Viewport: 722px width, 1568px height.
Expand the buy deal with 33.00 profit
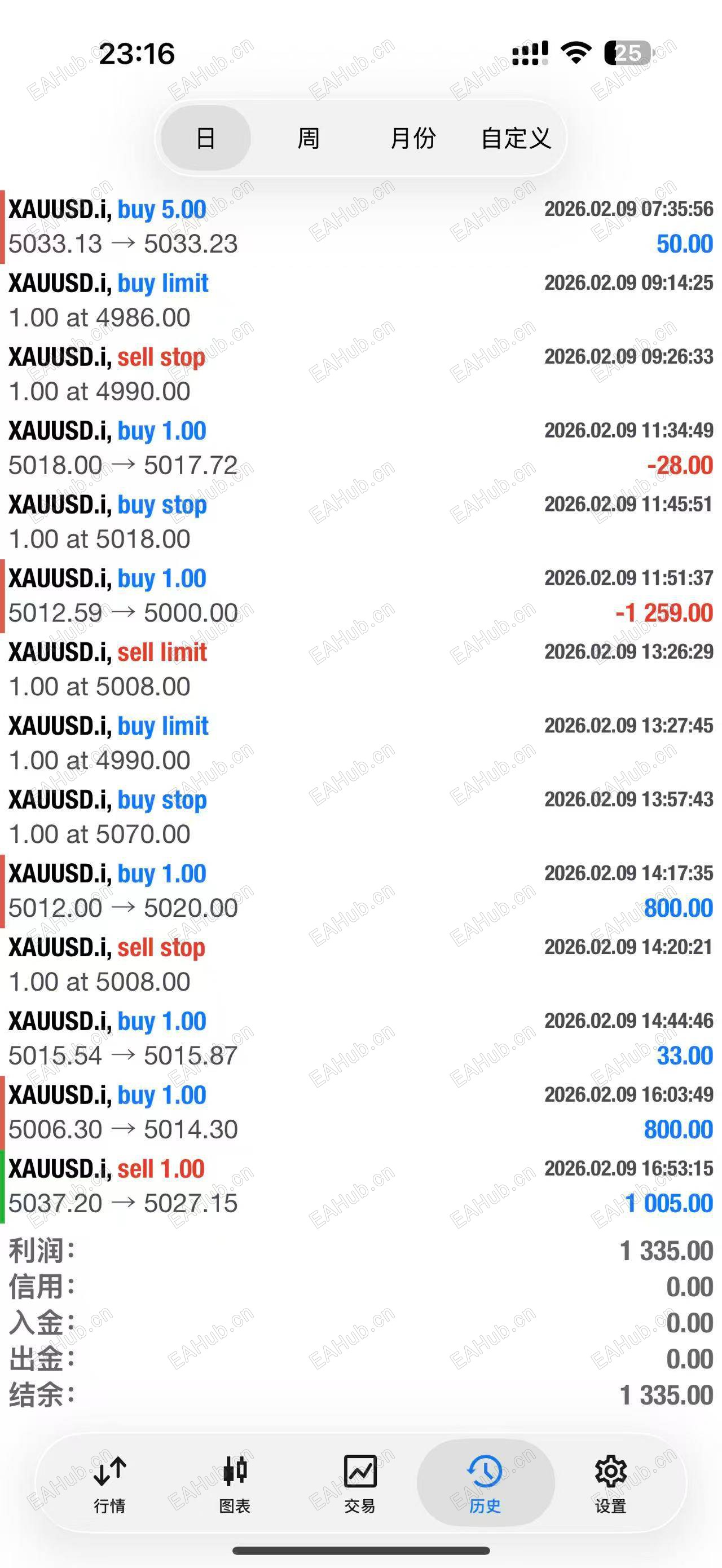(x=361, y=1039)
